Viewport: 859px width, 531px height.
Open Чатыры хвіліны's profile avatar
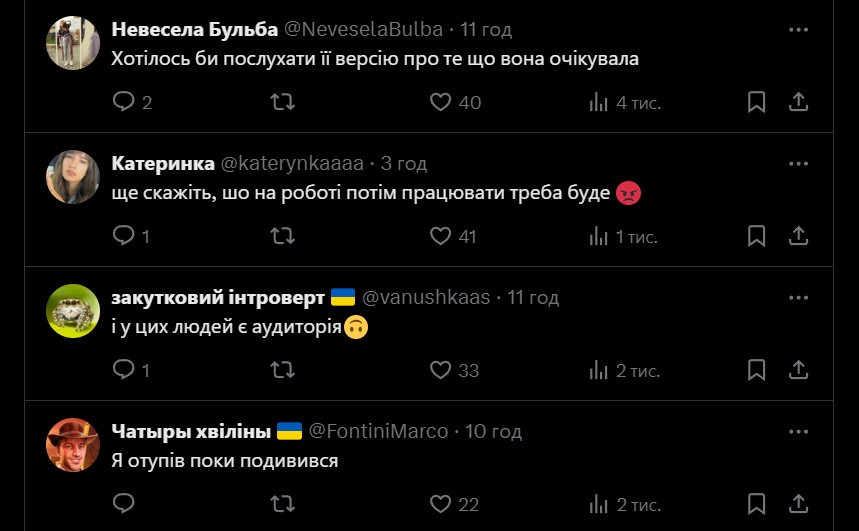tap(73, 445)
